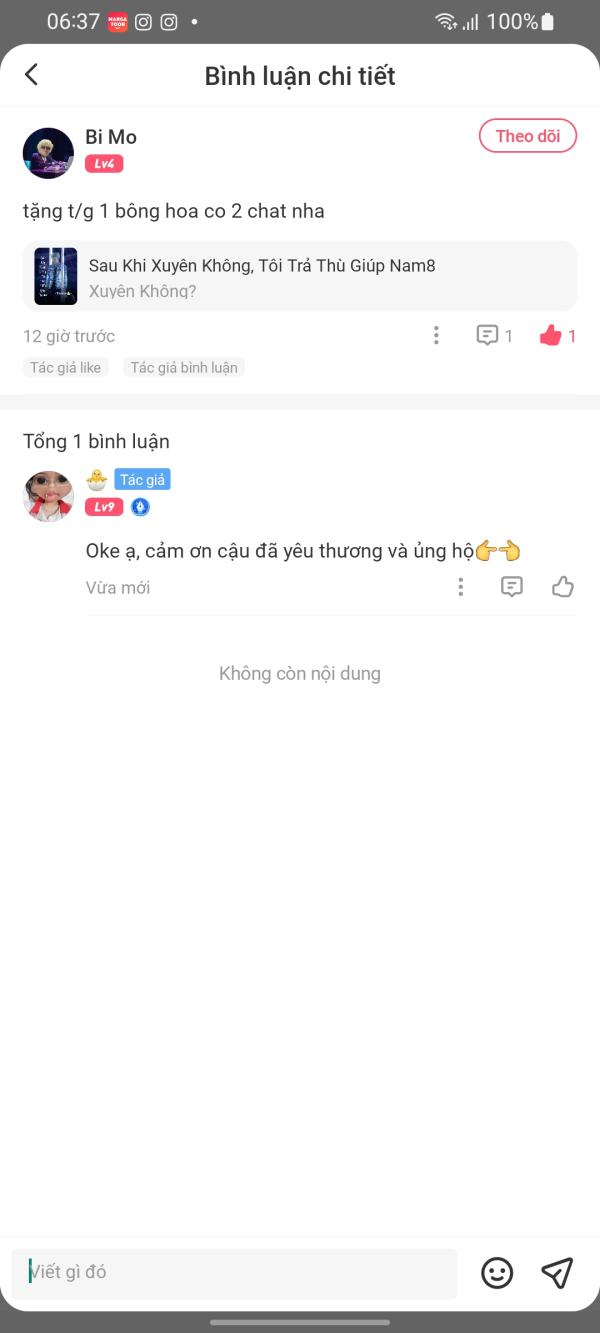600x1333 pixels.
Task: Open more options on the author's reply
Action: click(x=461, y=587)
